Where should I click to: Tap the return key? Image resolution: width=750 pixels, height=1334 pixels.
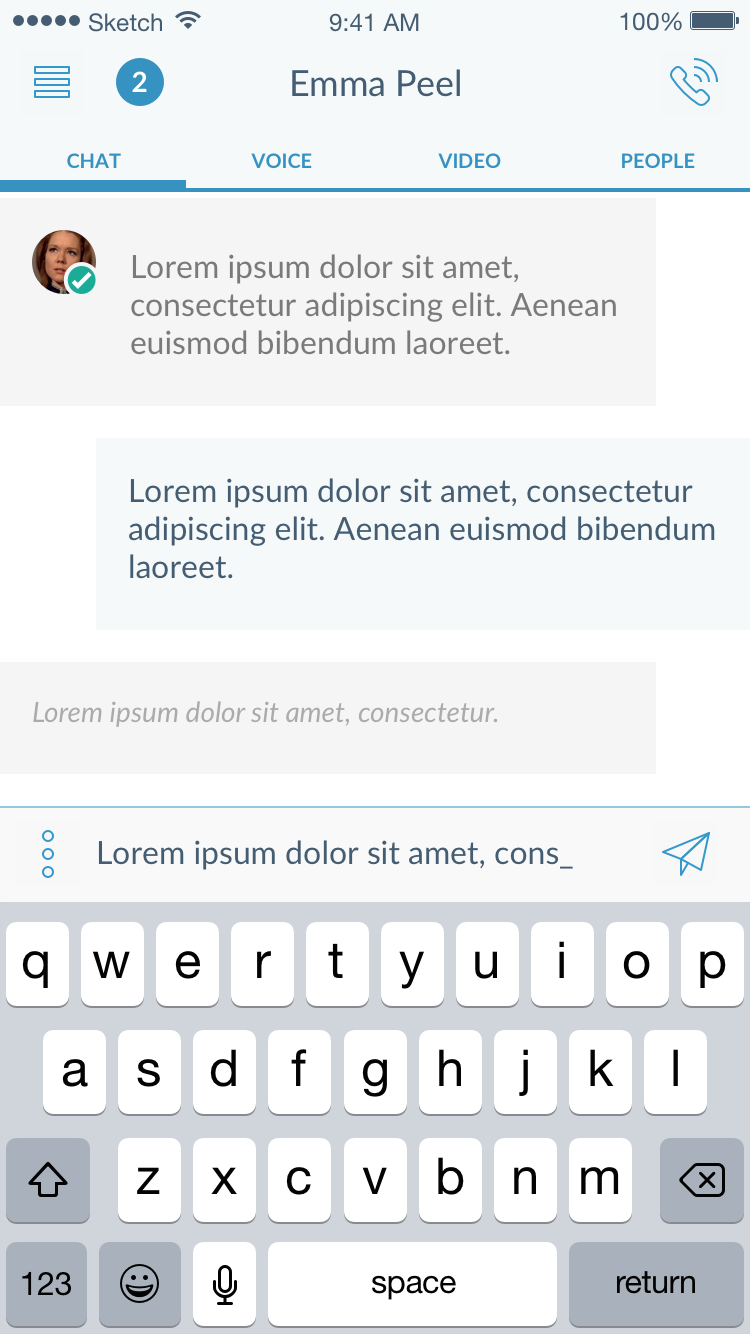pyautogui.click(x=656, y=1284)
